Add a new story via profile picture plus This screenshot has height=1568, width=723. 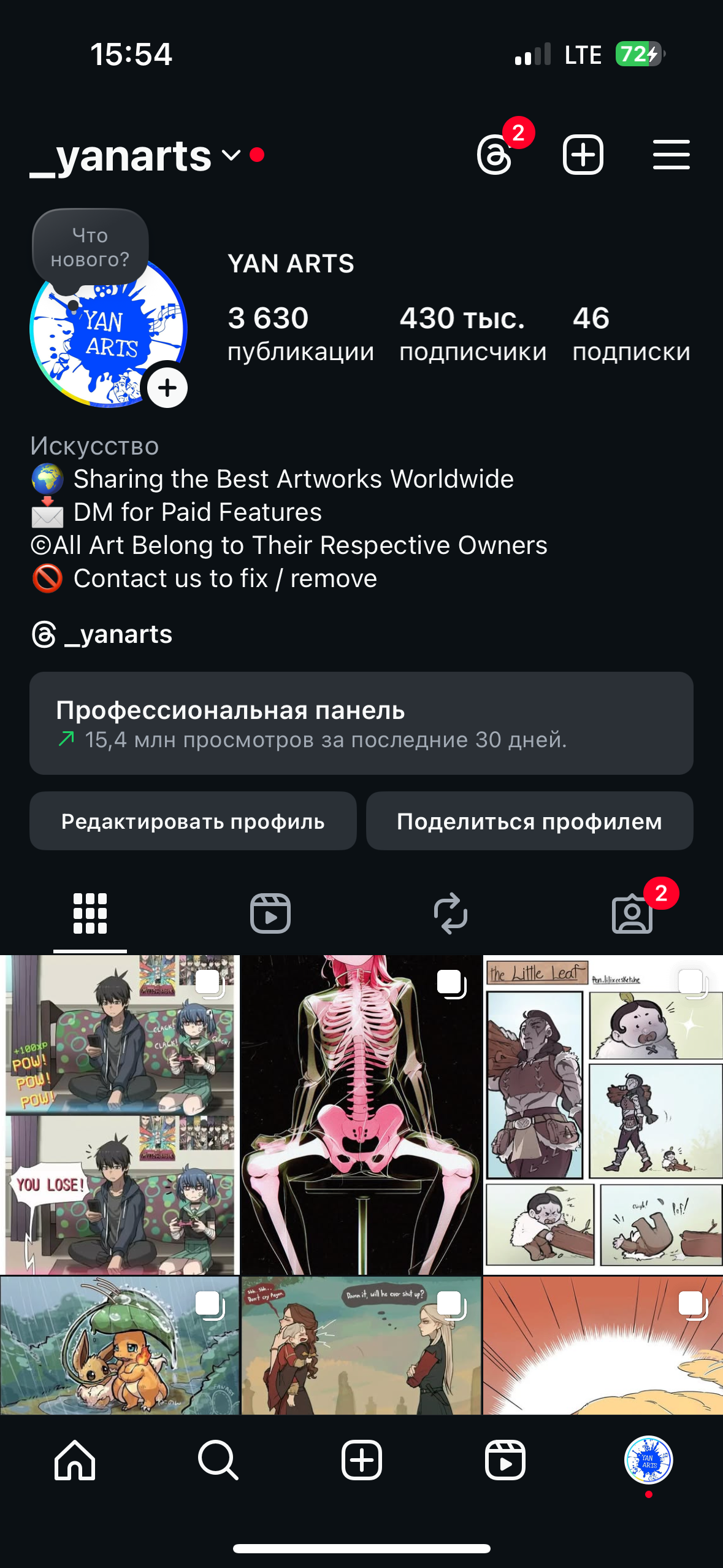click(167, 386)
